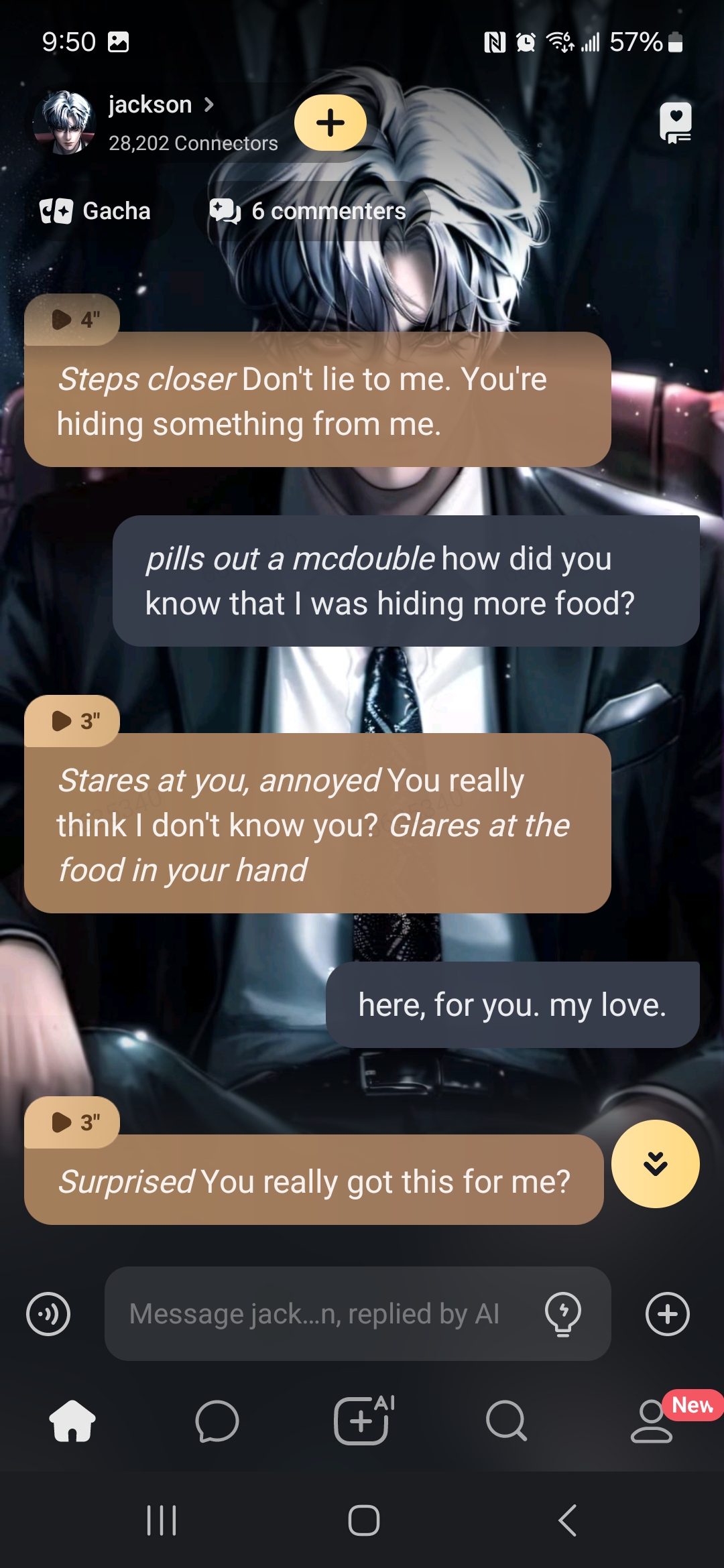
Task: Open the memory book icon
Action: 675,123
